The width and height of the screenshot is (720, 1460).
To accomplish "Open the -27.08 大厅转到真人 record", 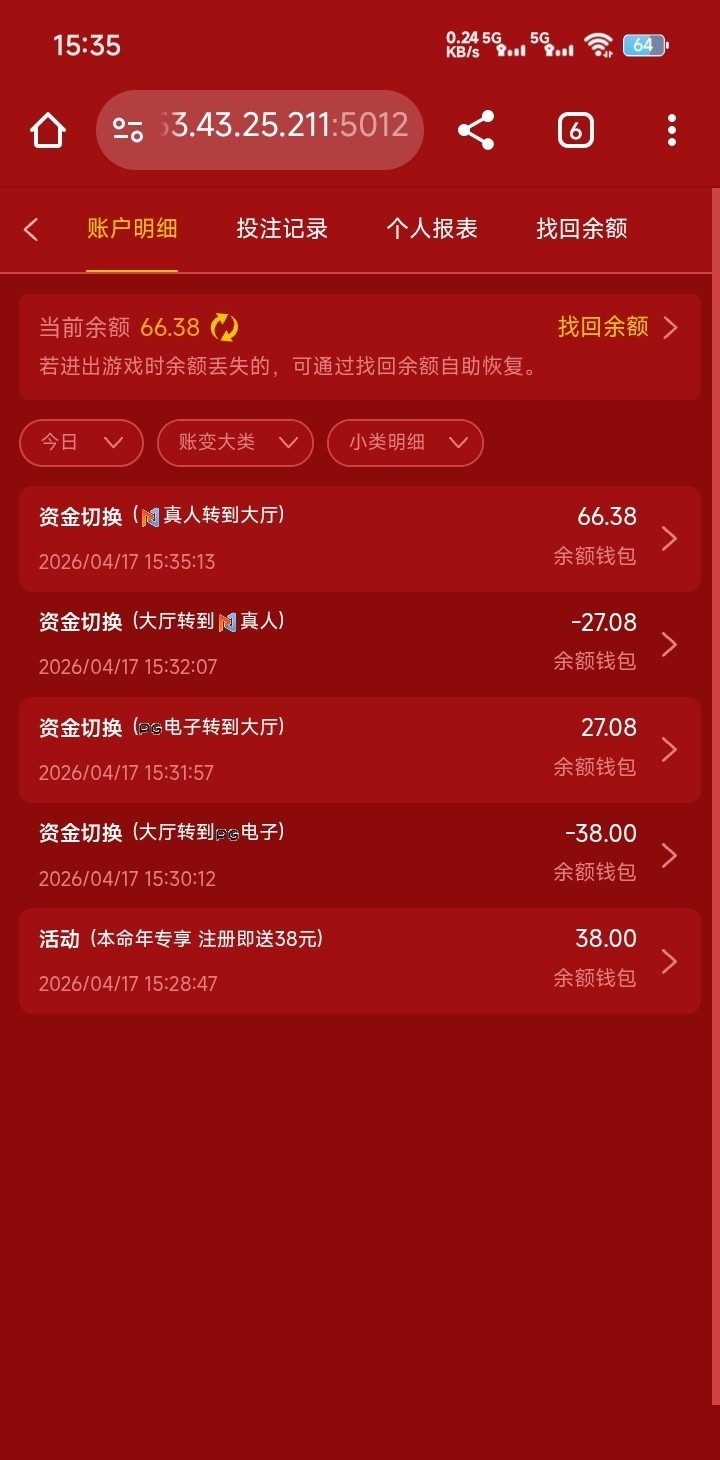I will pyautogui.click(x=359, y=644).
